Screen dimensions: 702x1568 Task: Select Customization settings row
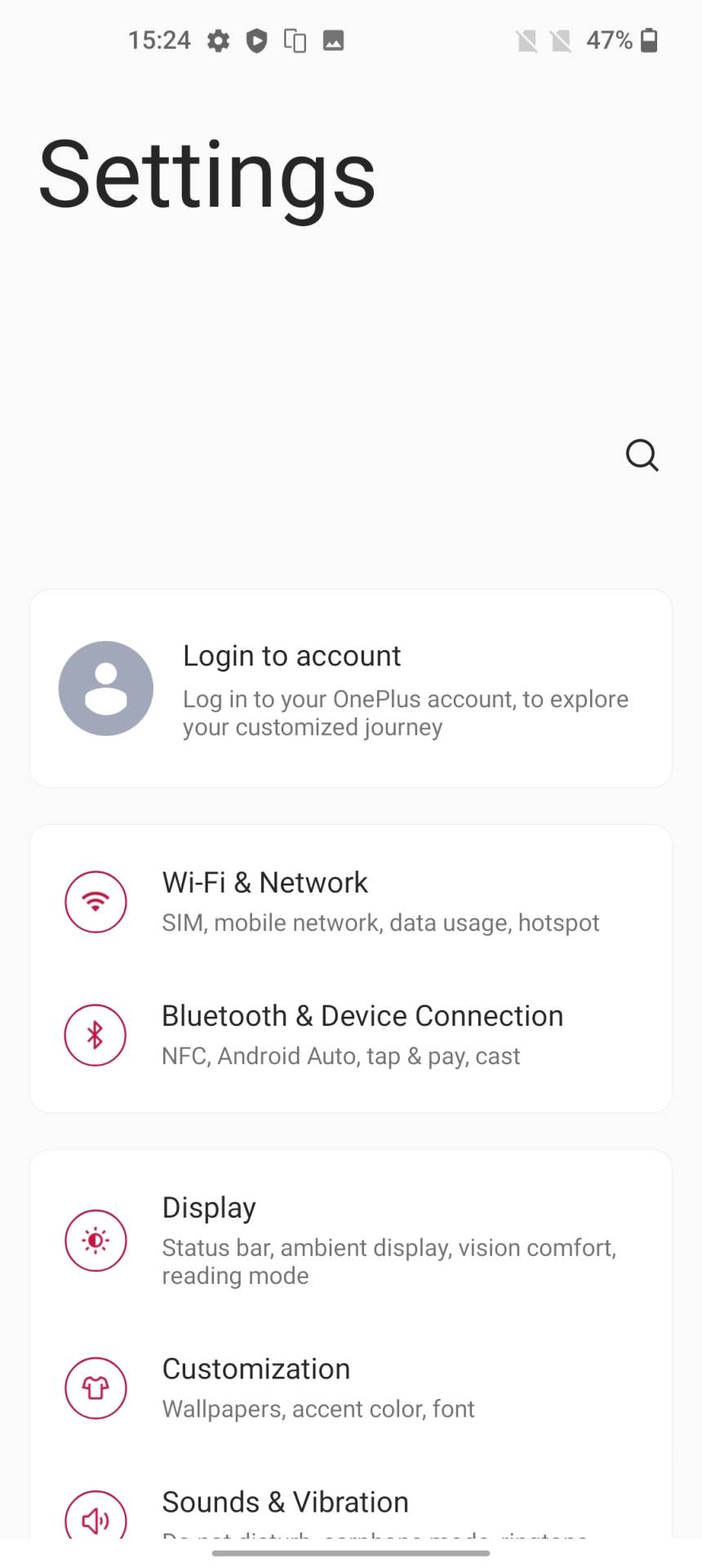click(351, 1388)
